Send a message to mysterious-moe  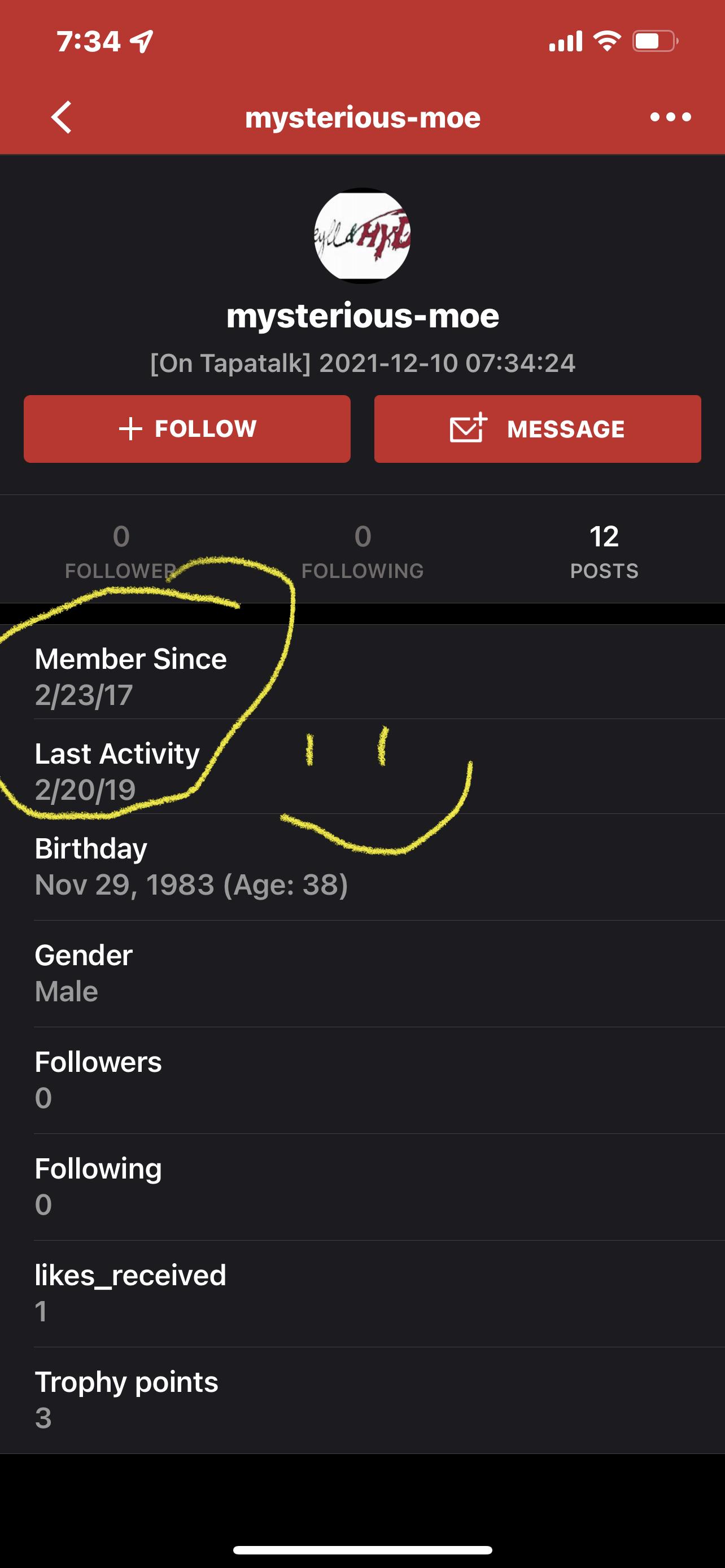pos(538,428)
